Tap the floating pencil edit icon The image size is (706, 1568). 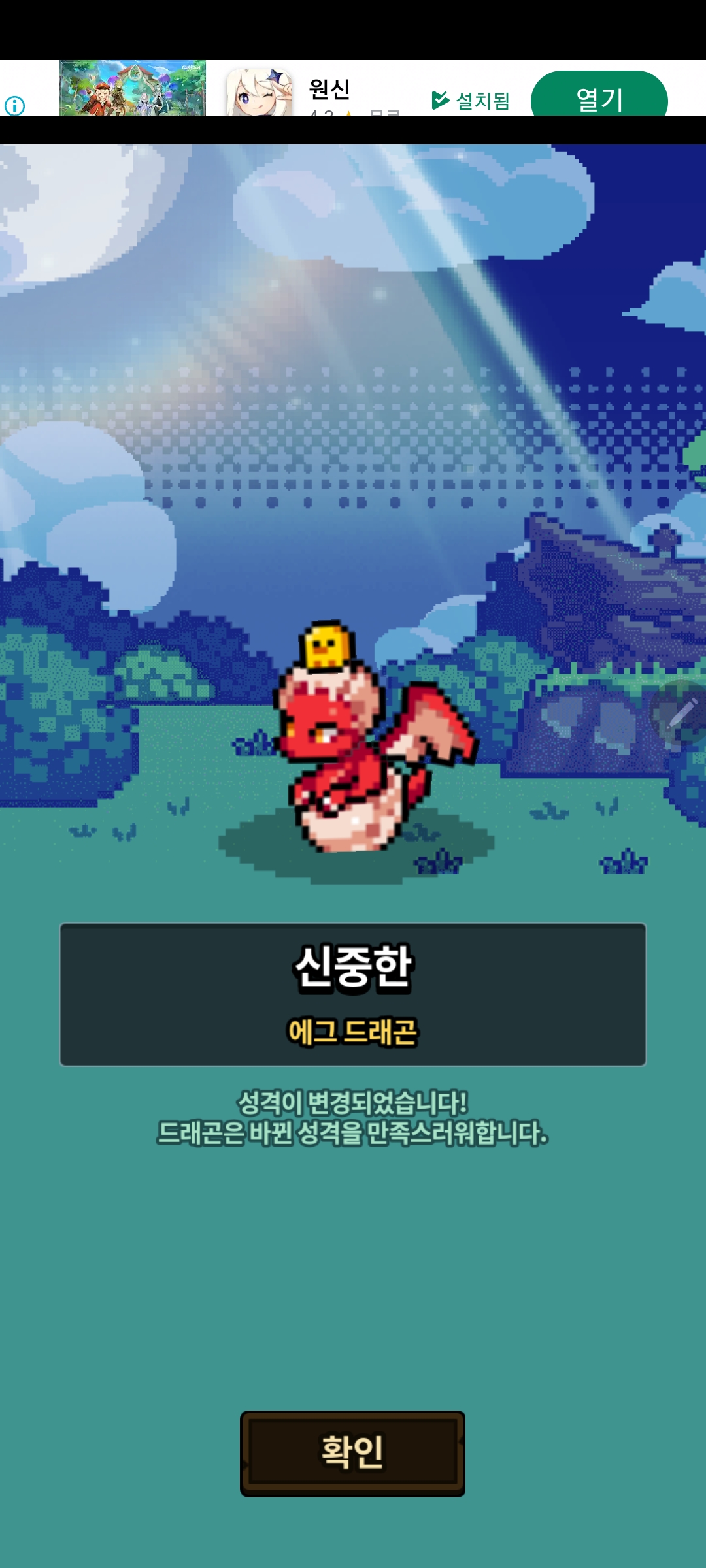(680, 713)
